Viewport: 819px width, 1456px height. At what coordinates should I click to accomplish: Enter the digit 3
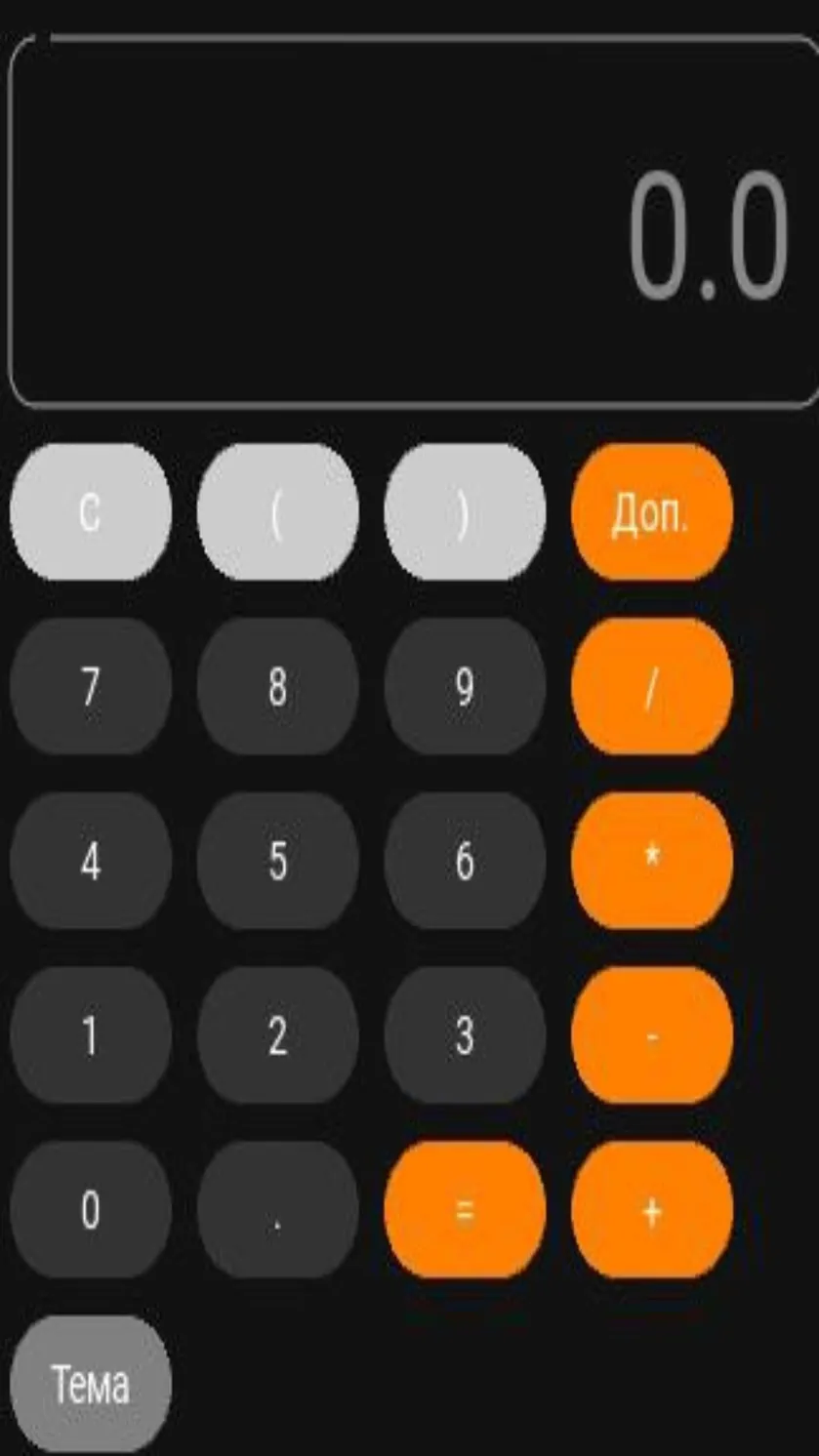click(x=465, y=1035)
